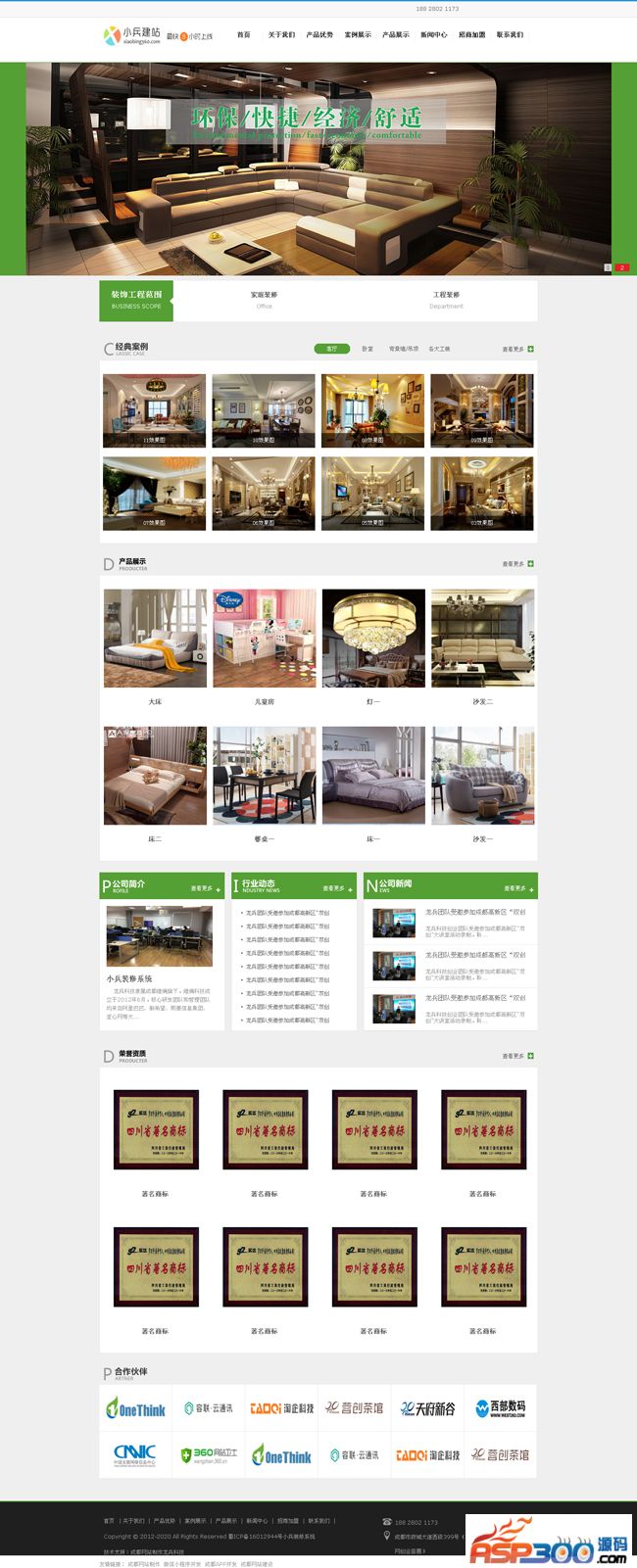Open the 11效果图 case thumbnail
637x1568 pixels.
(154, 410)
